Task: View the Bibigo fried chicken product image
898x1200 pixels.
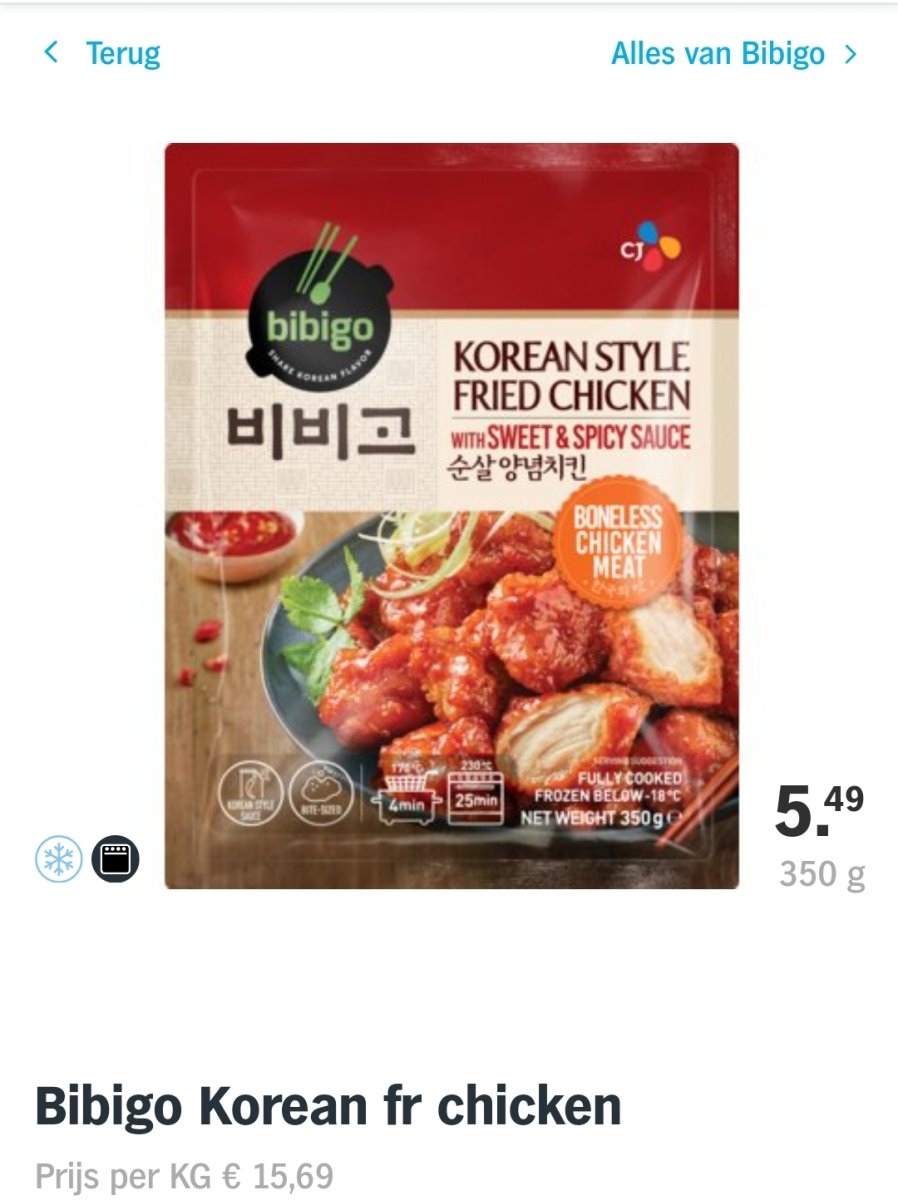Action: click(x=452, y=515)
